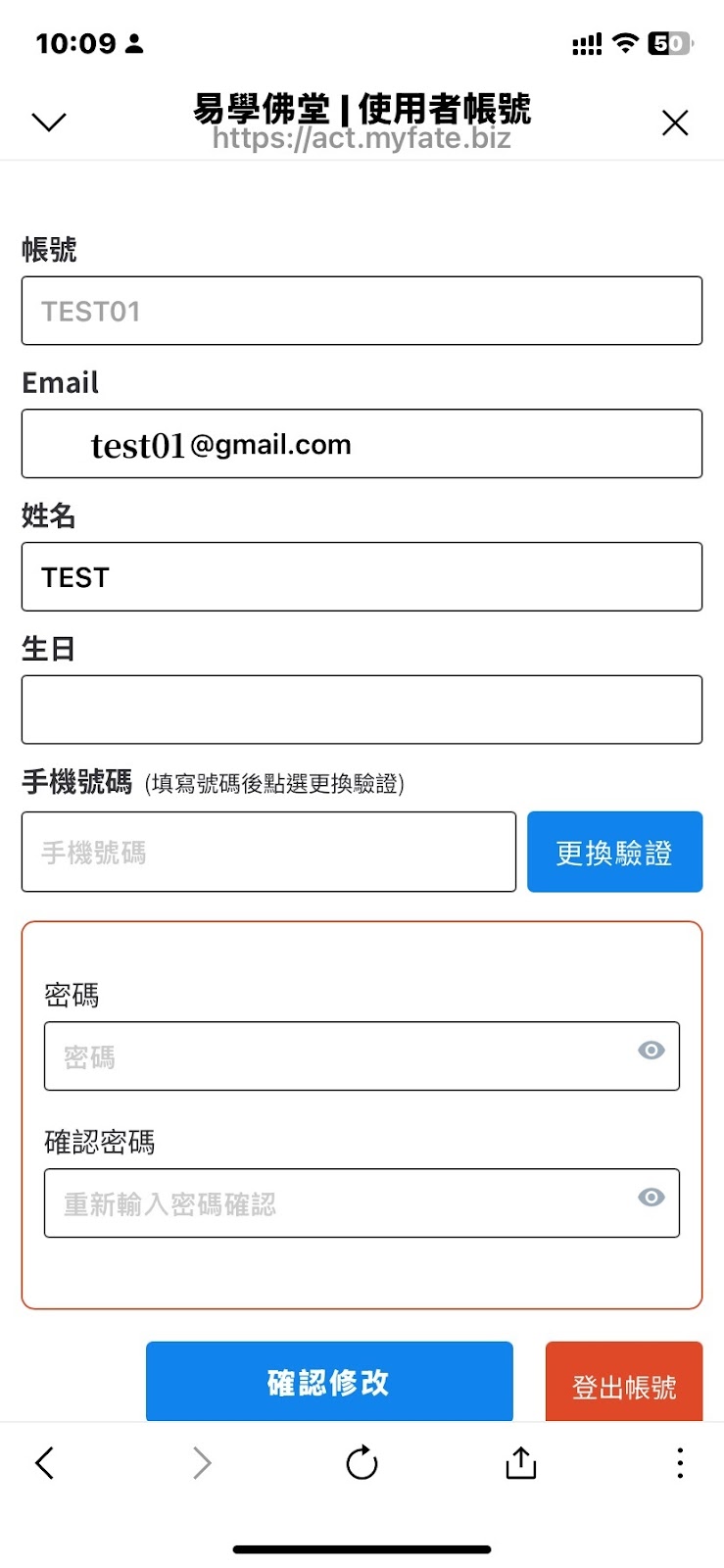Reload the page
This screenshot has height=1568, width=724.
tap(362, 1463)
